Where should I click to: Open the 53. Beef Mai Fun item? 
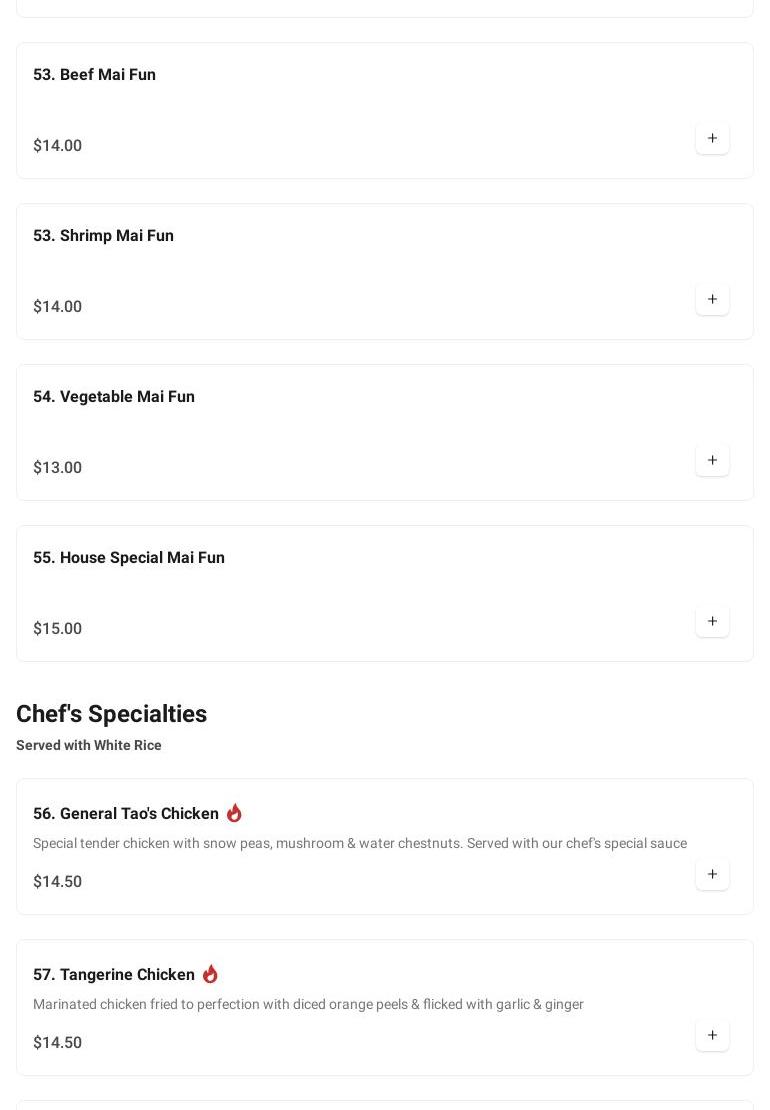[94, 75]
